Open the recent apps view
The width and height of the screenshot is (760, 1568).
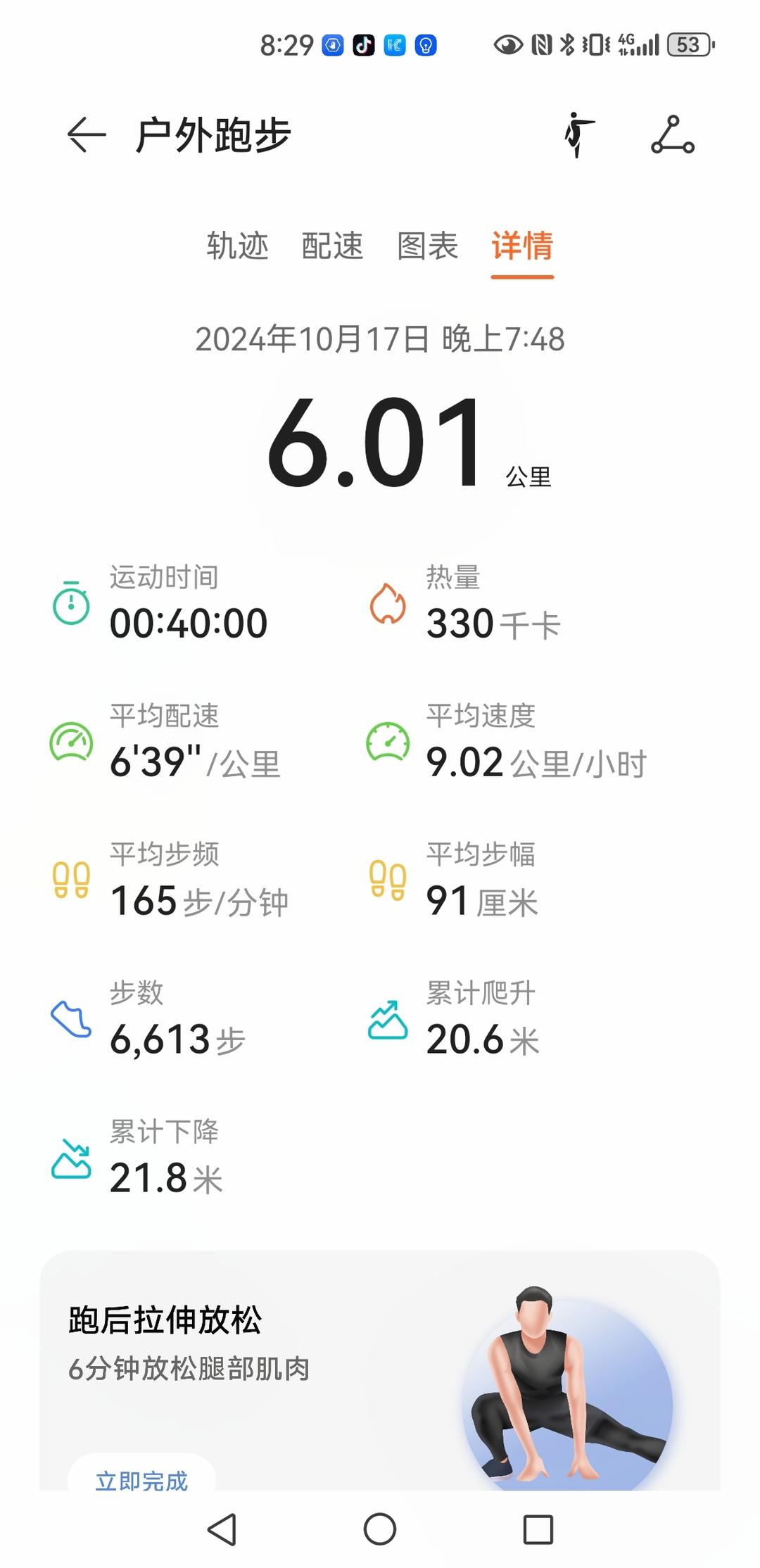pyautogui.click(x=538, y=1529)
